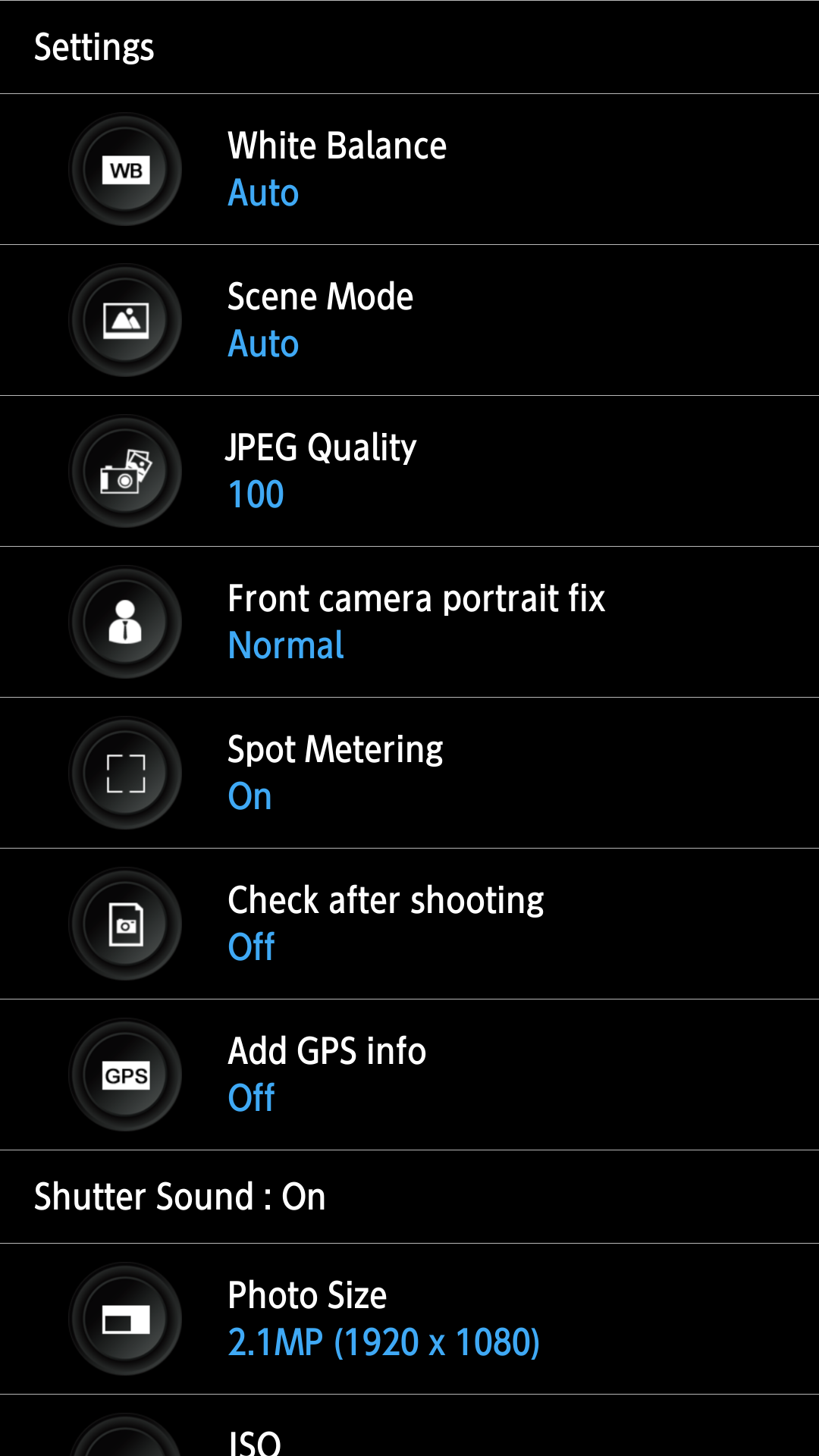Viewport: 819px width, 1456px height.
Task: Click the White Balance WB icon
Action: click(x=125, y=168)
